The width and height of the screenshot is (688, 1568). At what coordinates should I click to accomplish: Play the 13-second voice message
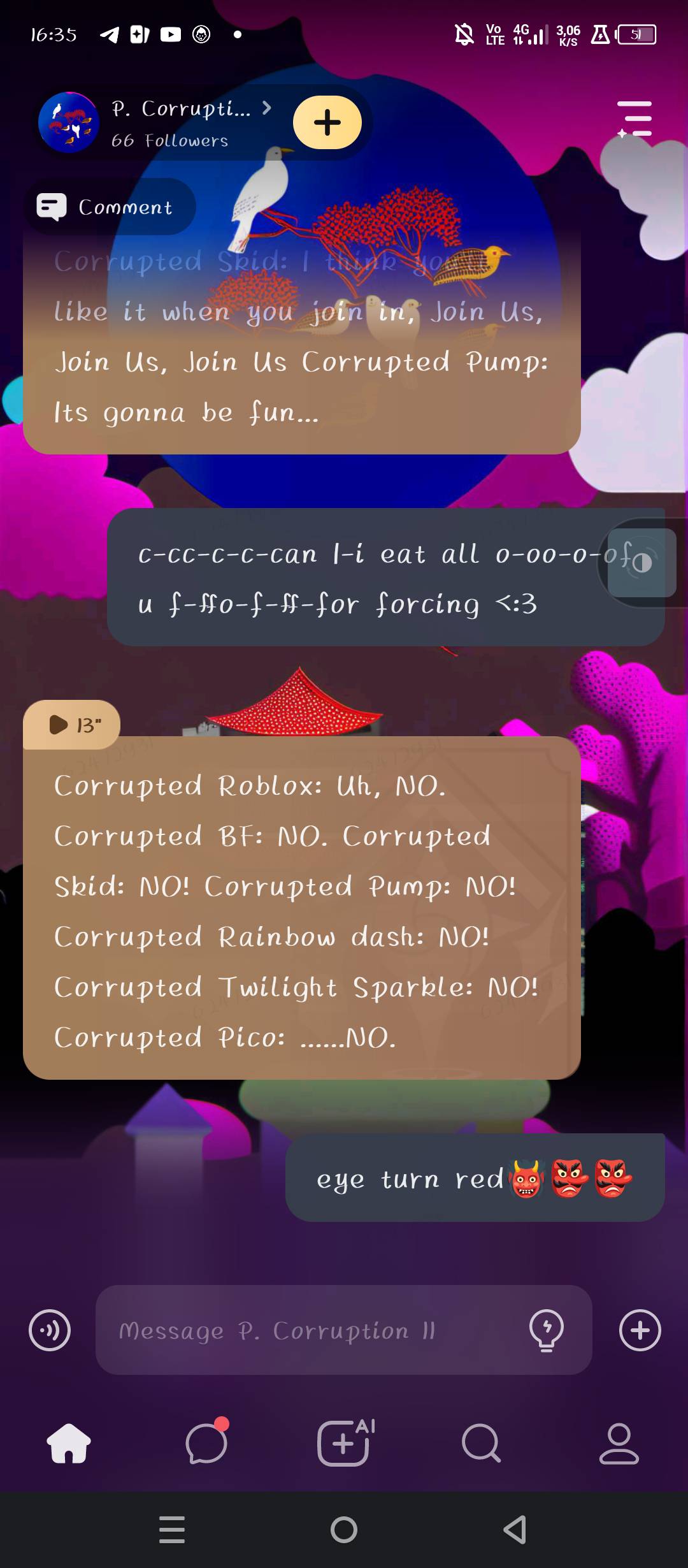pos(72,725)
